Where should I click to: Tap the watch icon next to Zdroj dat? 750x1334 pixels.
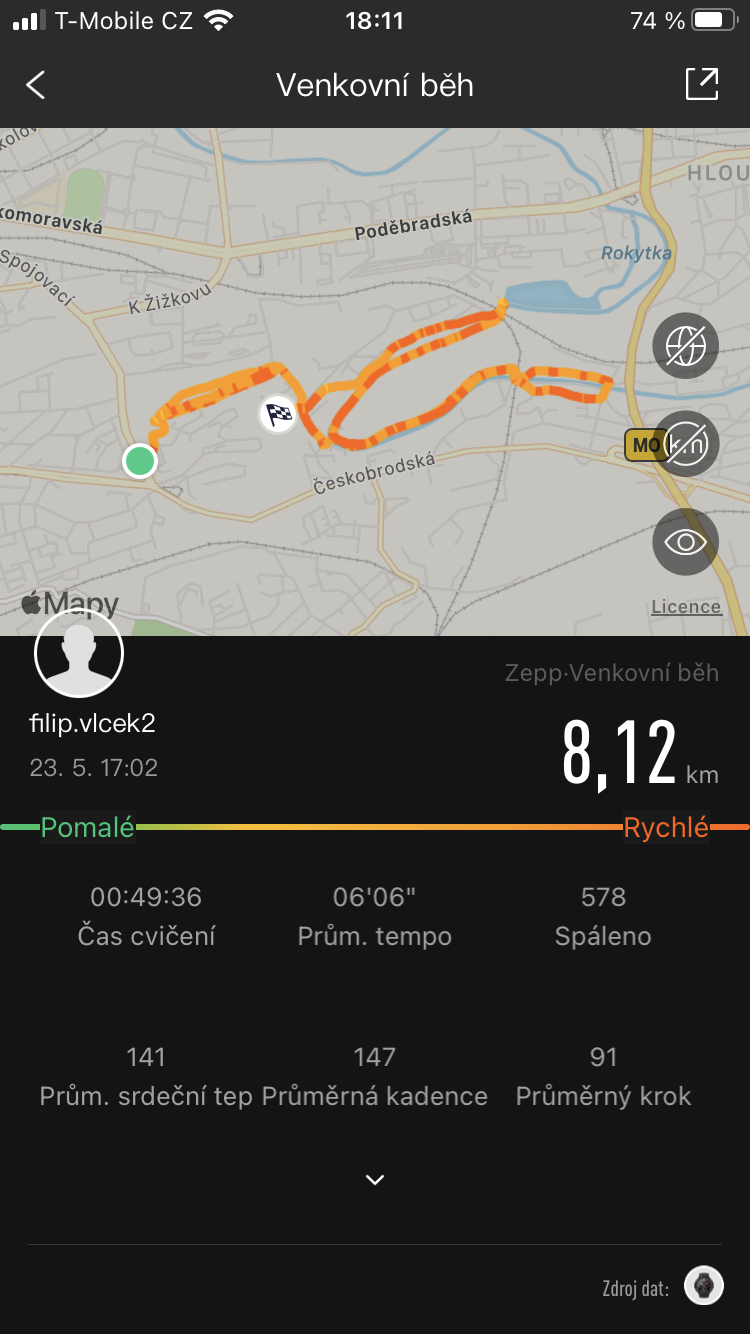704,1286
